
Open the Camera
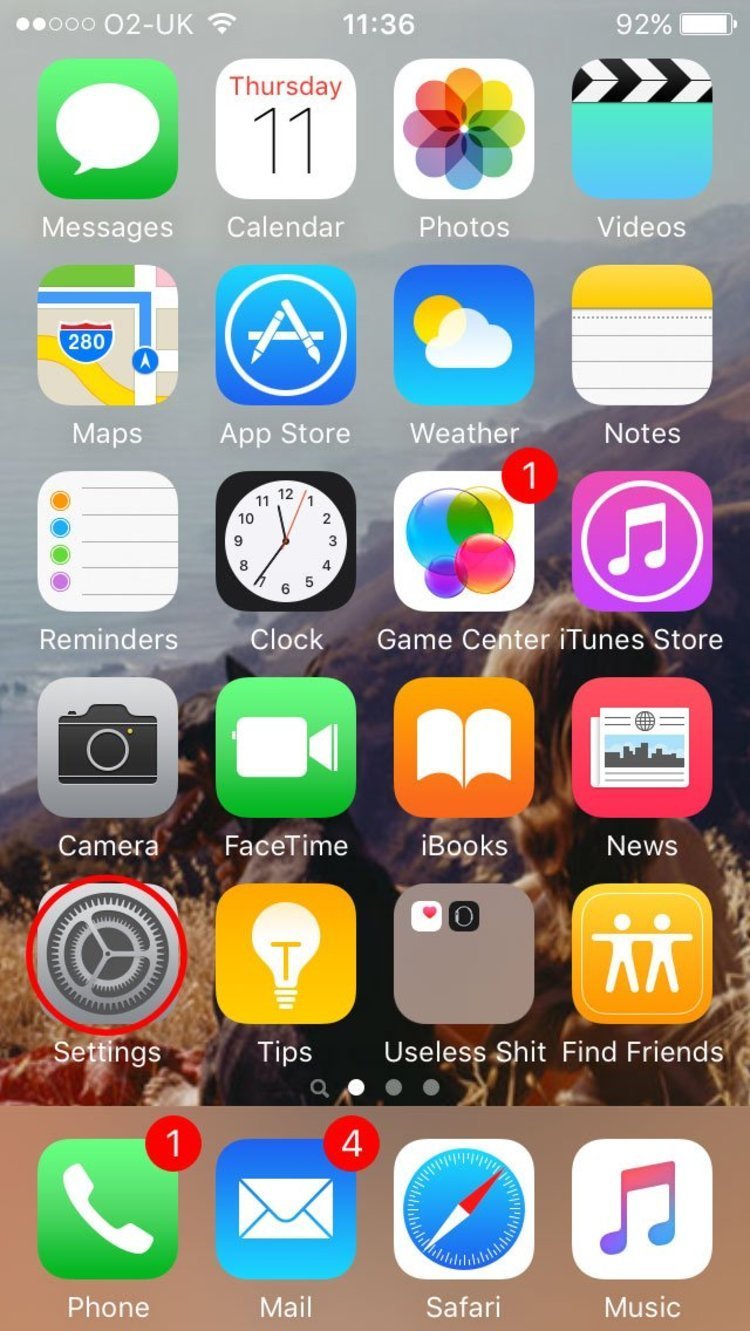107,747
